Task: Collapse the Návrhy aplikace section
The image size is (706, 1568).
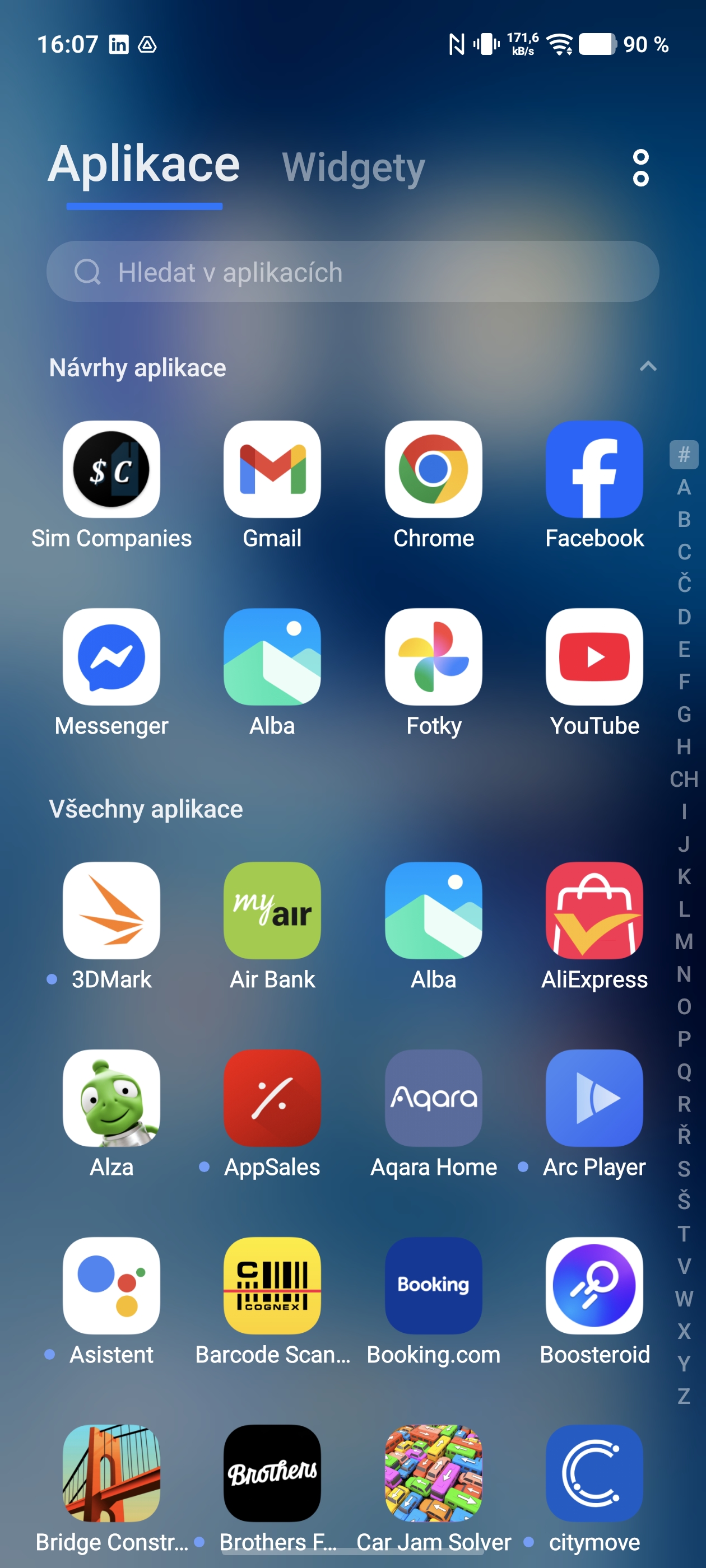Action: click(x=648, y=366)
